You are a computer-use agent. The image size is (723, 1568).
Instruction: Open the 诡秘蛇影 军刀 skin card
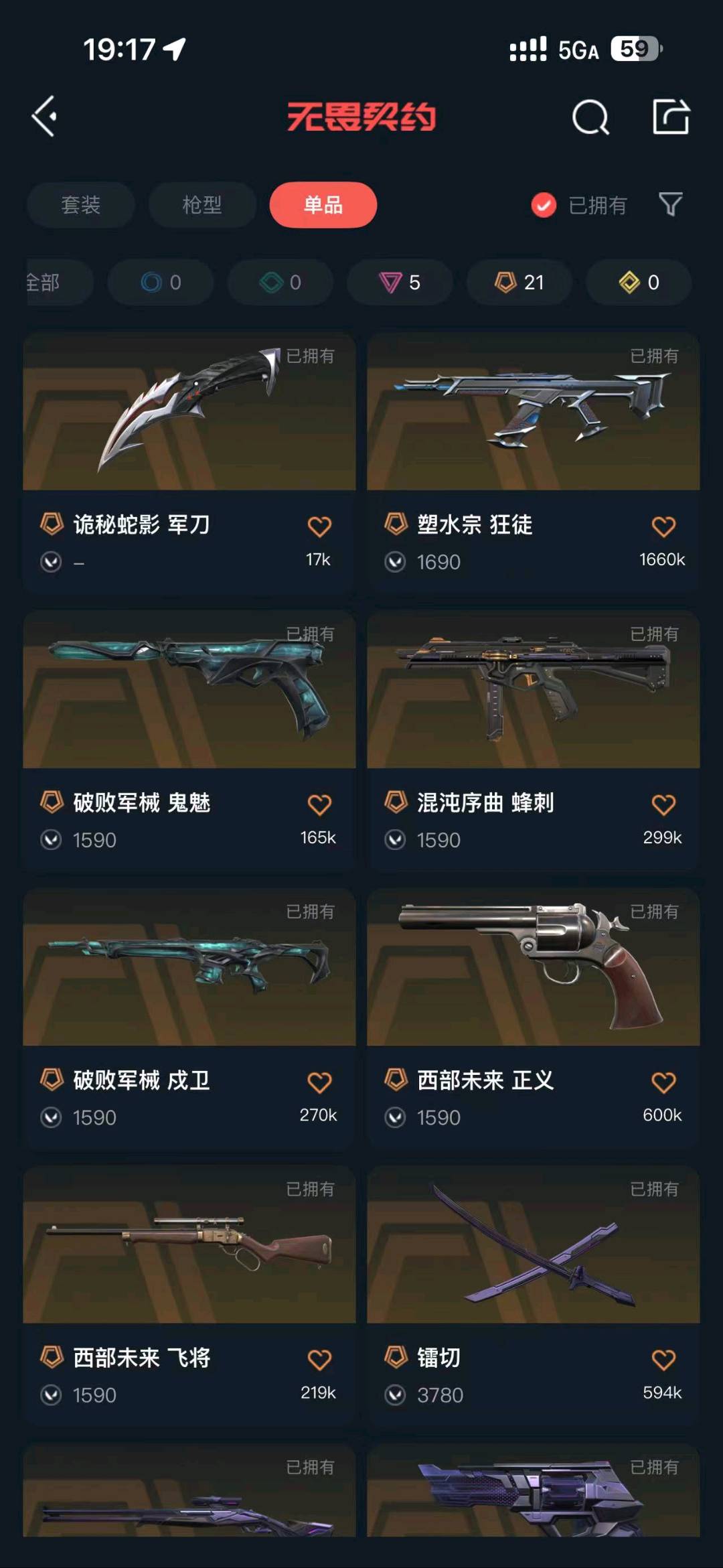coord(189,463)
